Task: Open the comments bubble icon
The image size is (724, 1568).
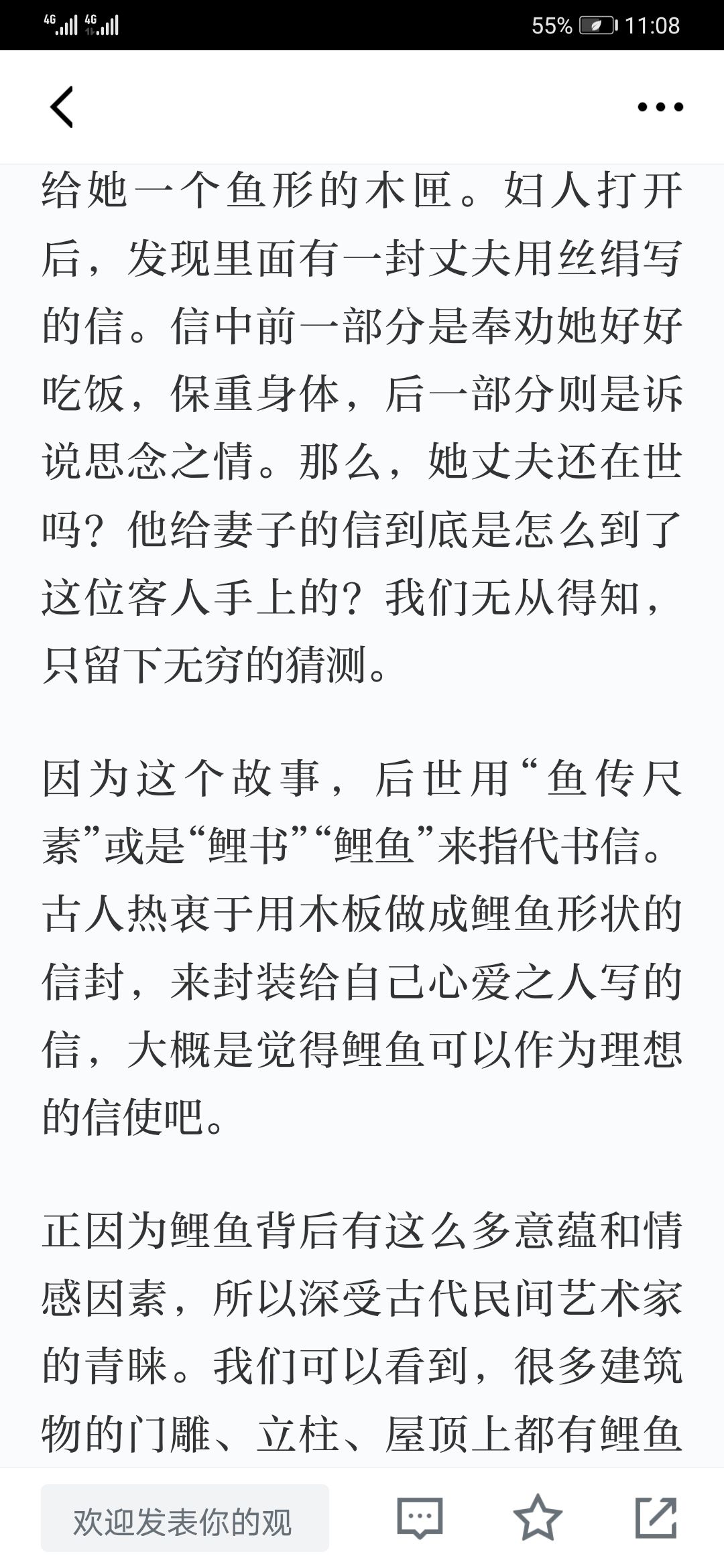Action: 420,1518
